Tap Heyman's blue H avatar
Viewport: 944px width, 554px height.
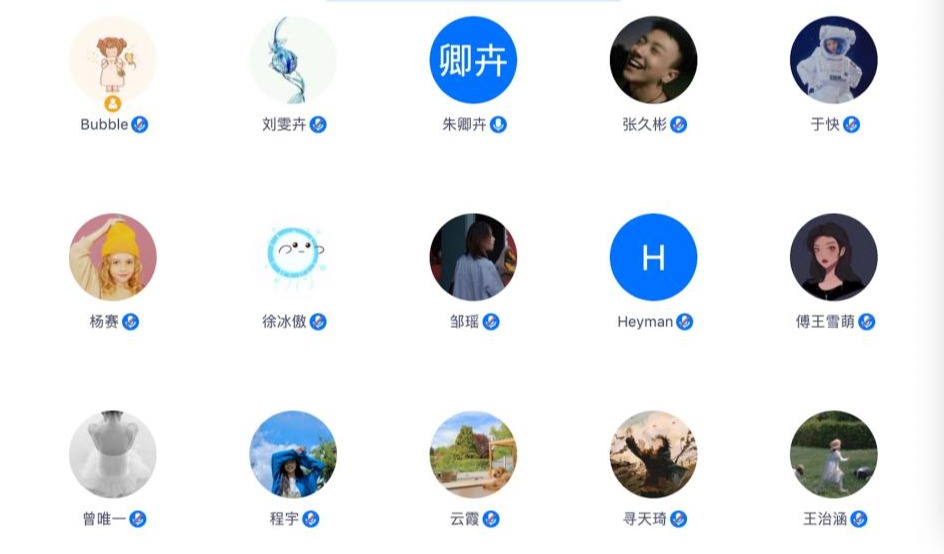click(x=653, y=257)
